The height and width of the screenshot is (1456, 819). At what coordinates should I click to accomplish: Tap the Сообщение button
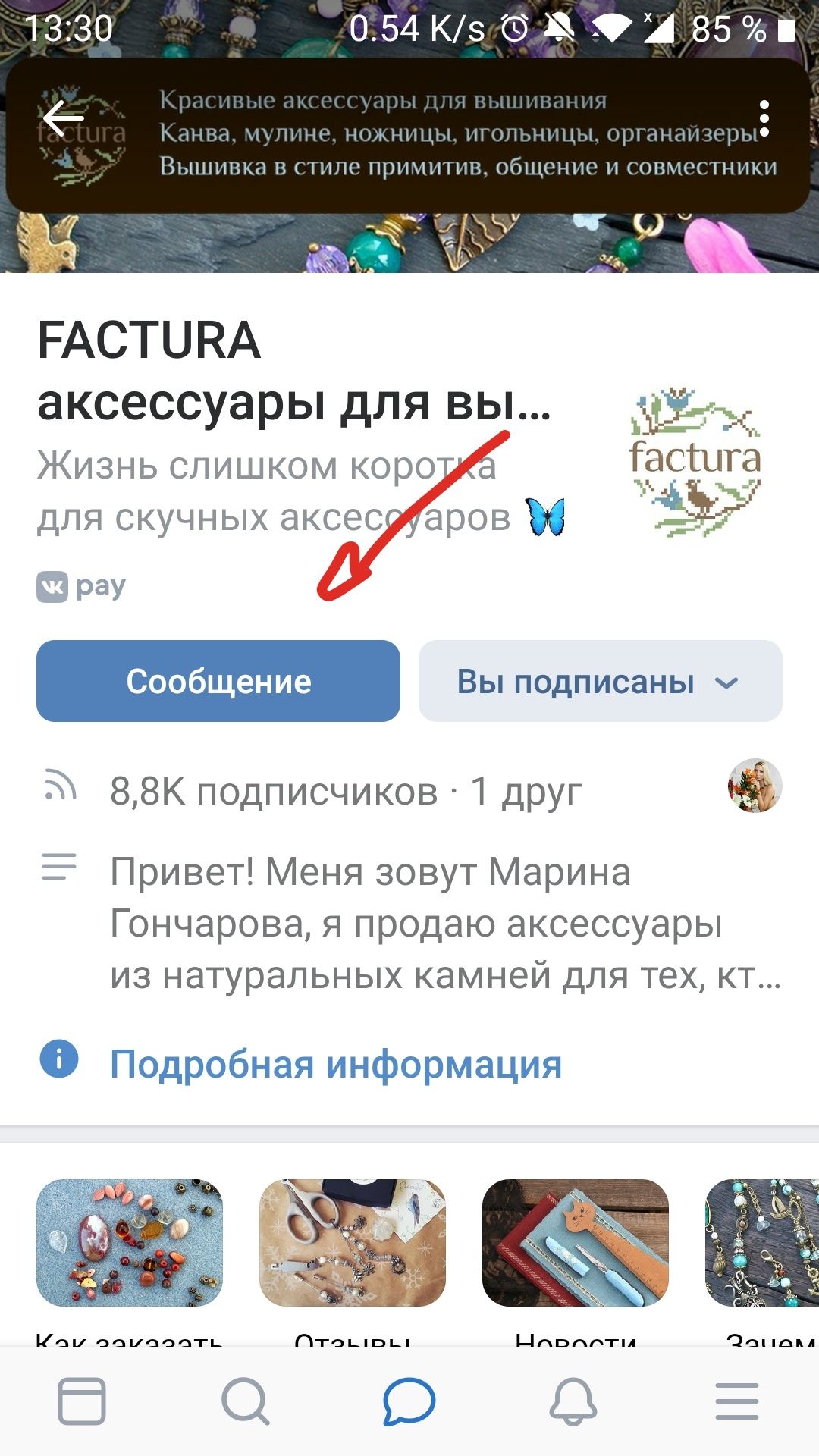[x=218, y=681]
